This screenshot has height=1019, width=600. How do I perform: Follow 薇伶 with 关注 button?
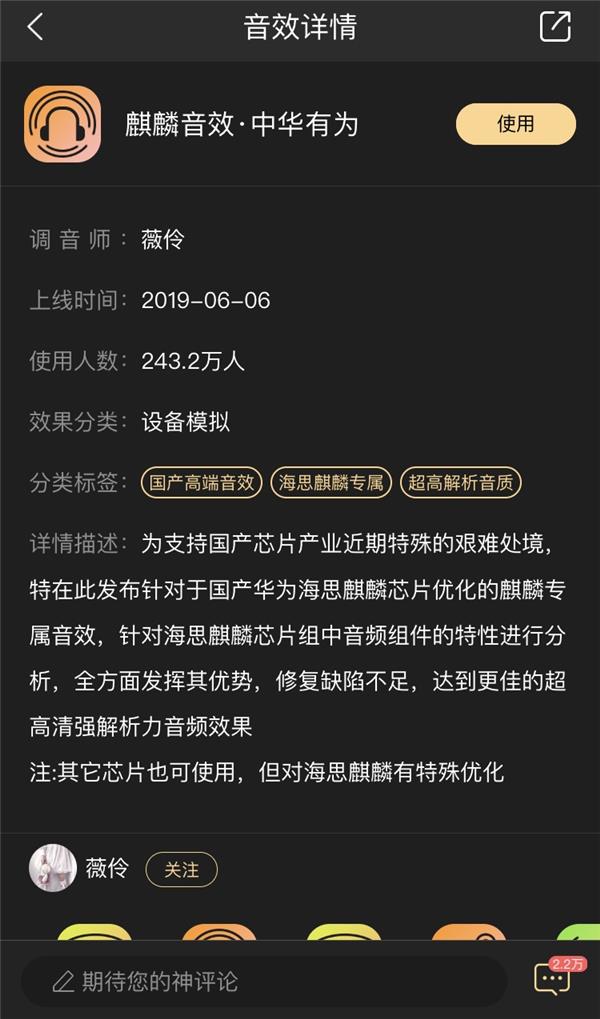pyautogui.click(x=181, y=870)
